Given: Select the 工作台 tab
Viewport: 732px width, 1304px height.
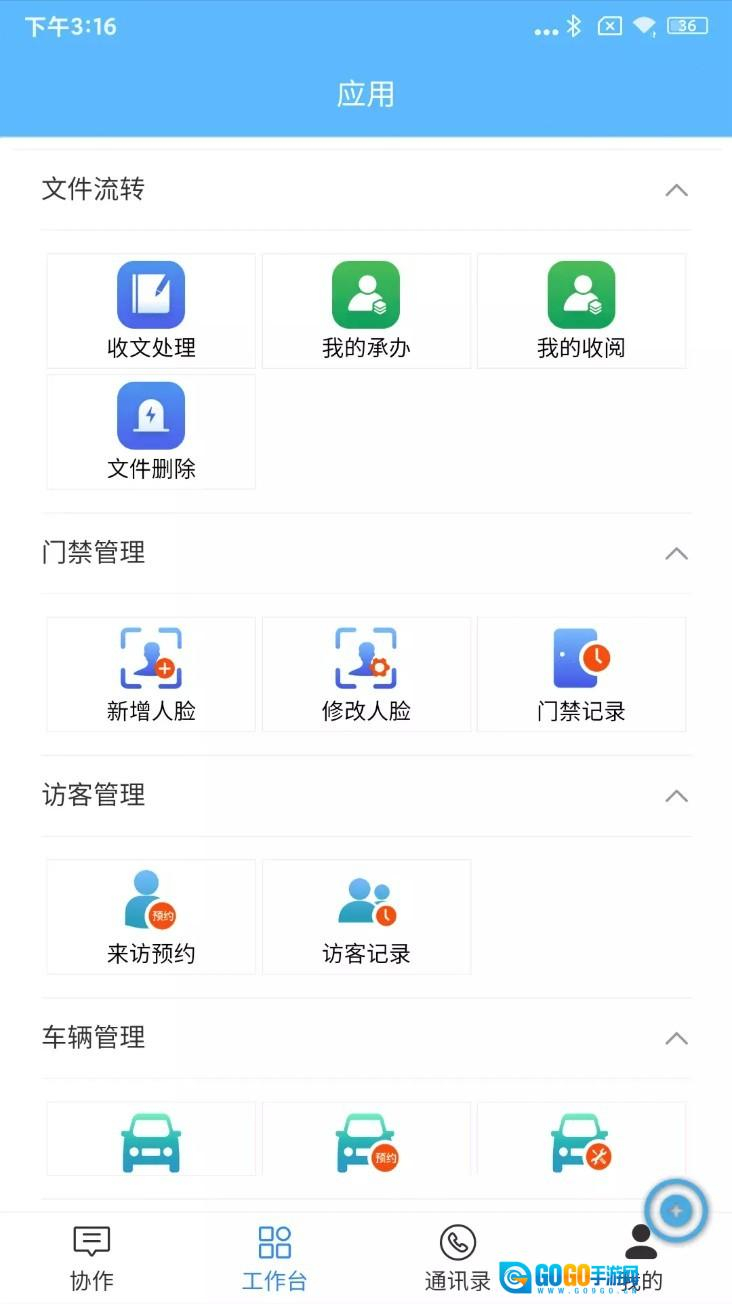Looking at the screenshot, I should [x=274, y=1258].
